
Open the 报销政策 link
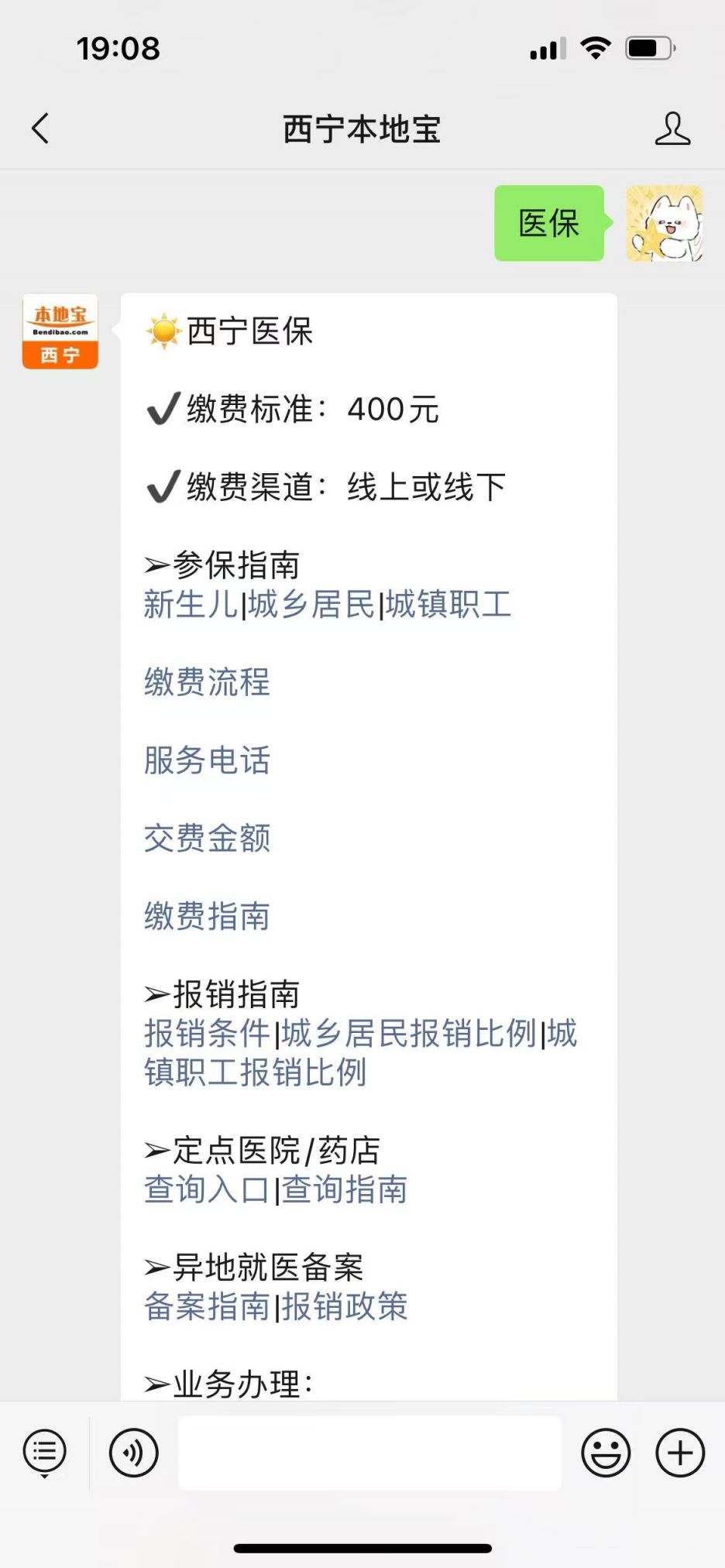tap(345, 1307)
